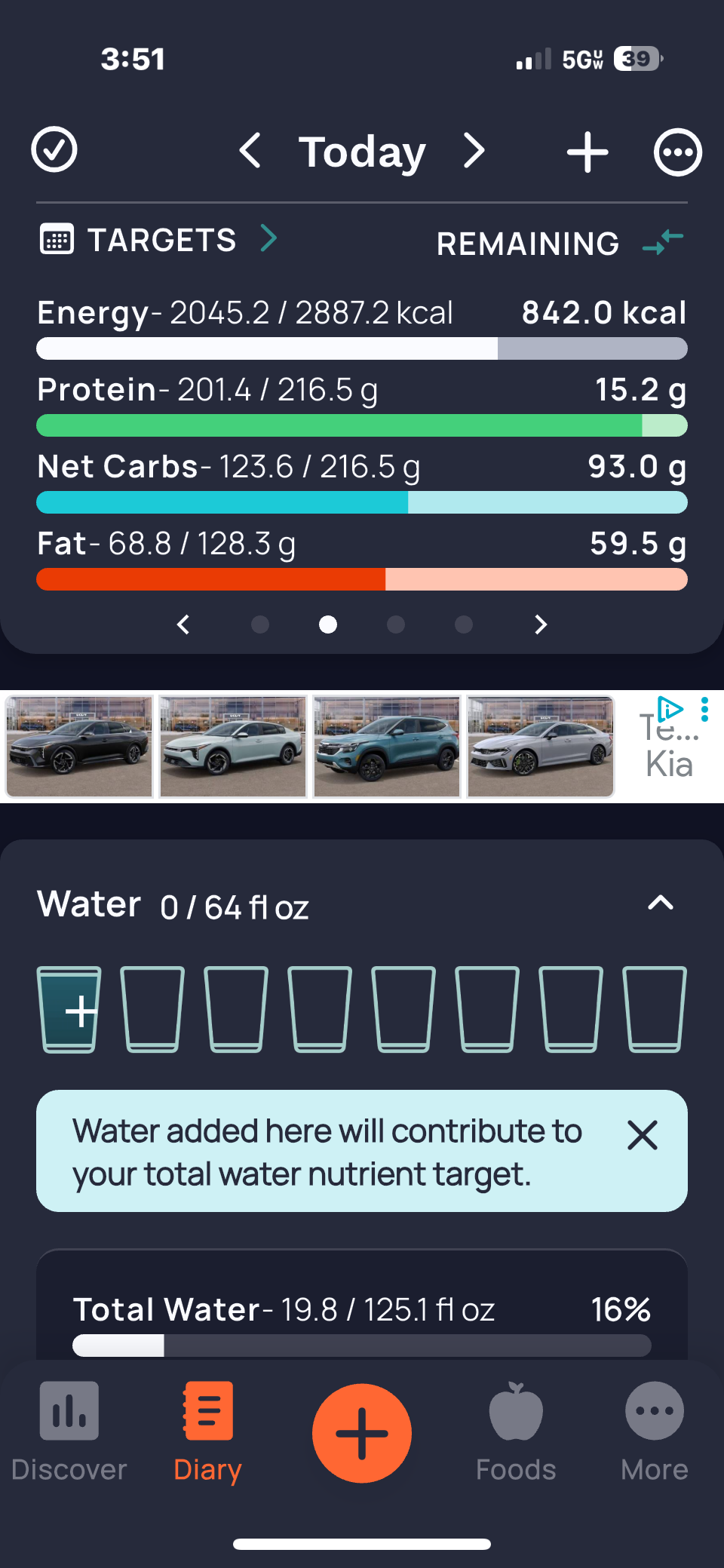Switch the Remaining display mode
This screenshot has width=724, height=1568.
[x=663, y=242]
